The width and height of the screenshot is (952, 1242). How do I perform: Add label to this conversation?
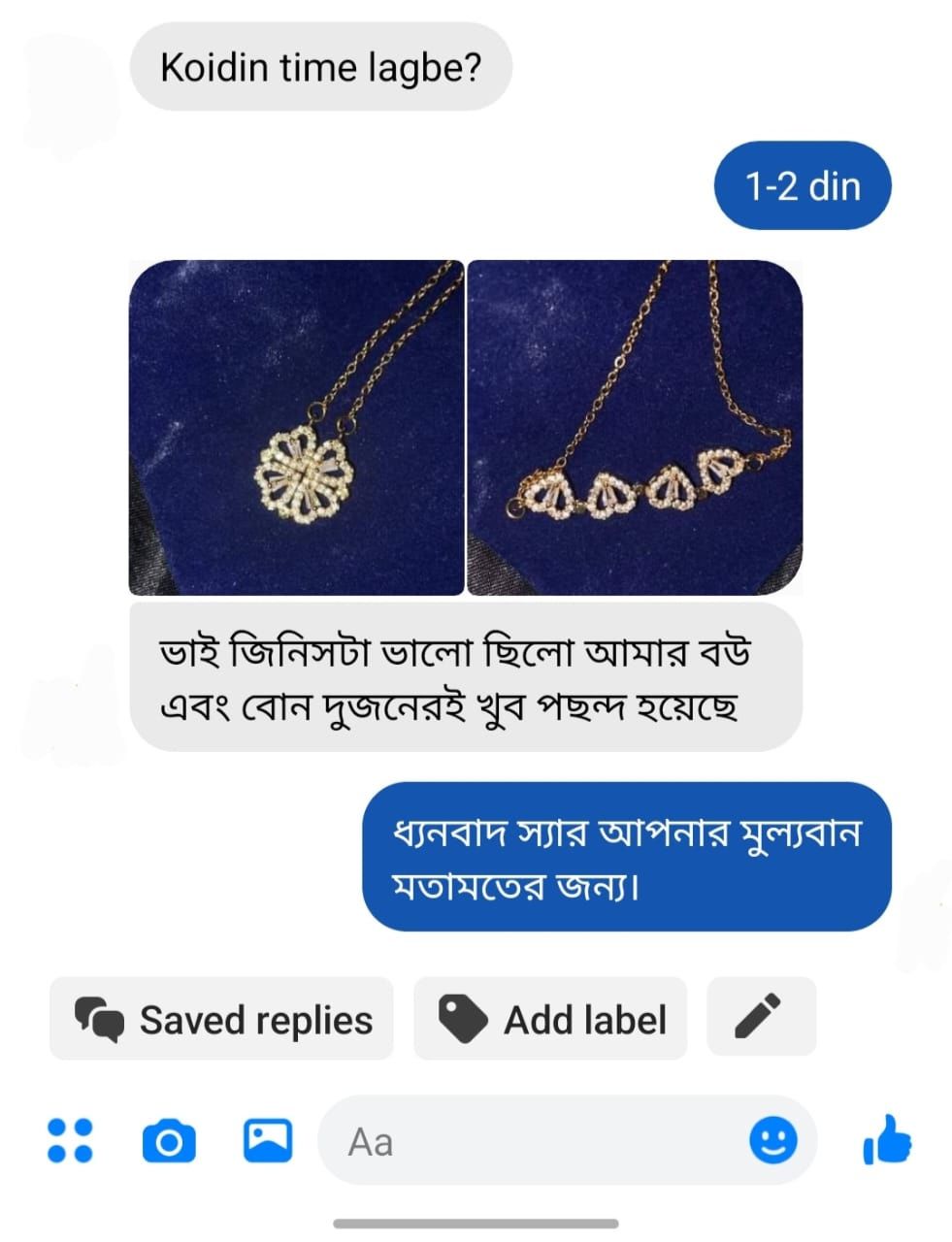coord(550,1019)
